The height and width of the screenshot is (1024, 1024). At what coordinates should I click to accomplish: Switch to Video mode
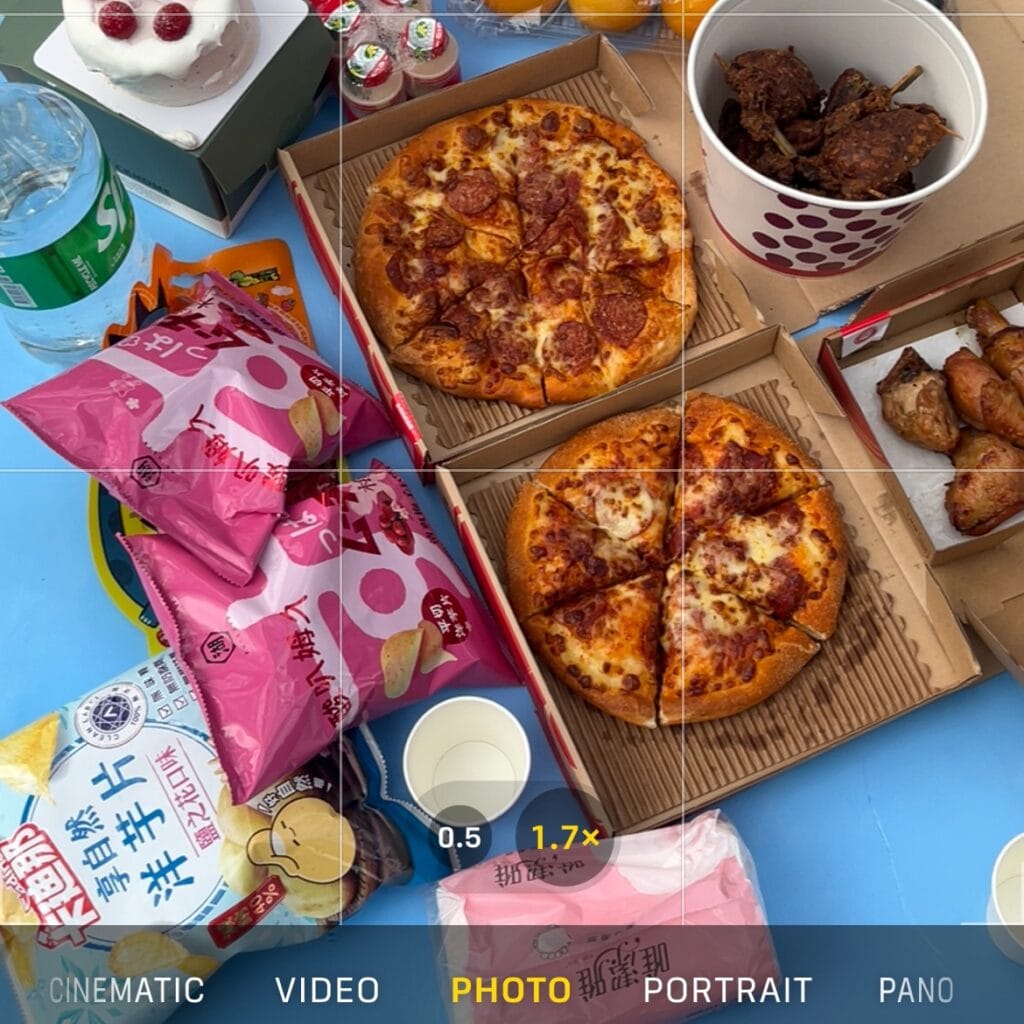coord(327,990)
